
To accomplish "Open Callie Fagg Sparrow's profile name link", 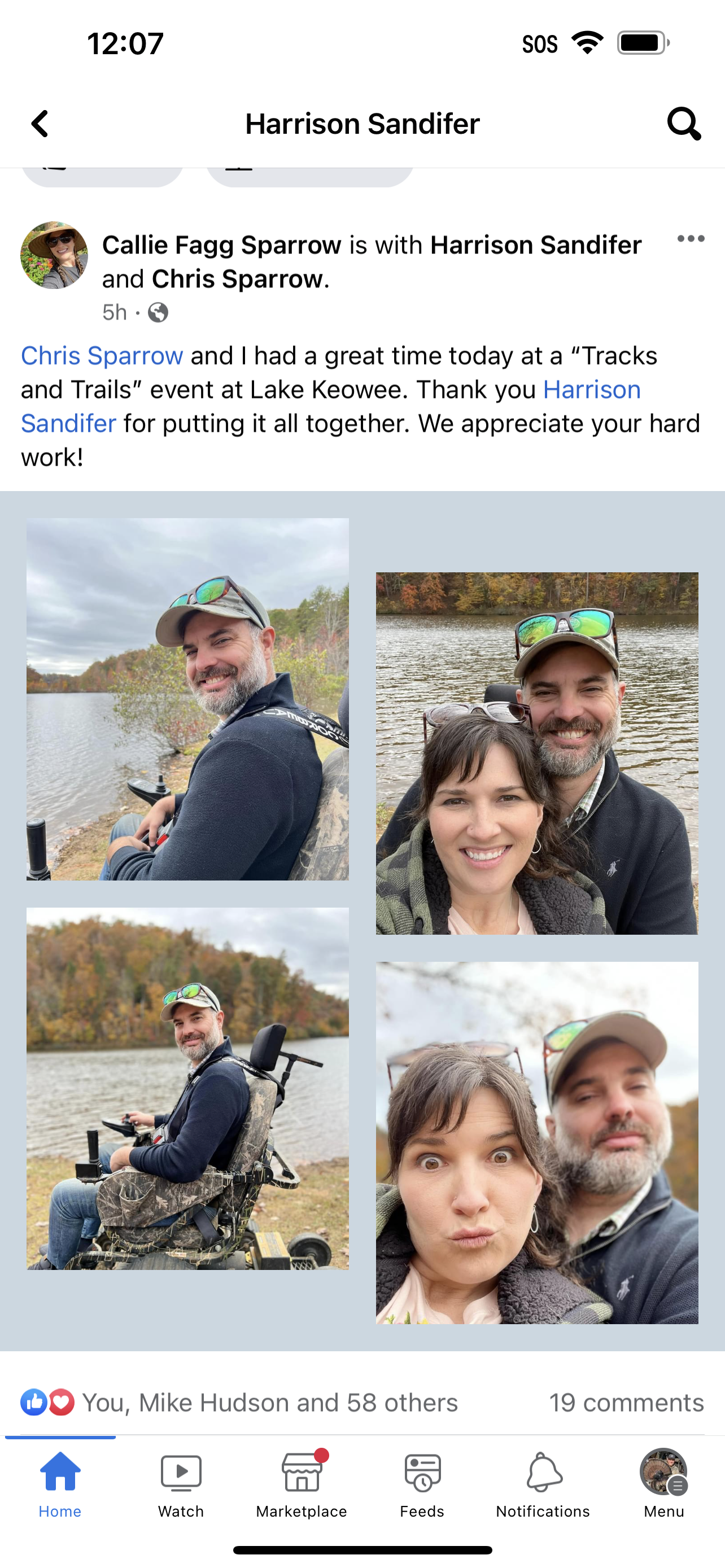I will pyautogui.click(x=221, y=245).
